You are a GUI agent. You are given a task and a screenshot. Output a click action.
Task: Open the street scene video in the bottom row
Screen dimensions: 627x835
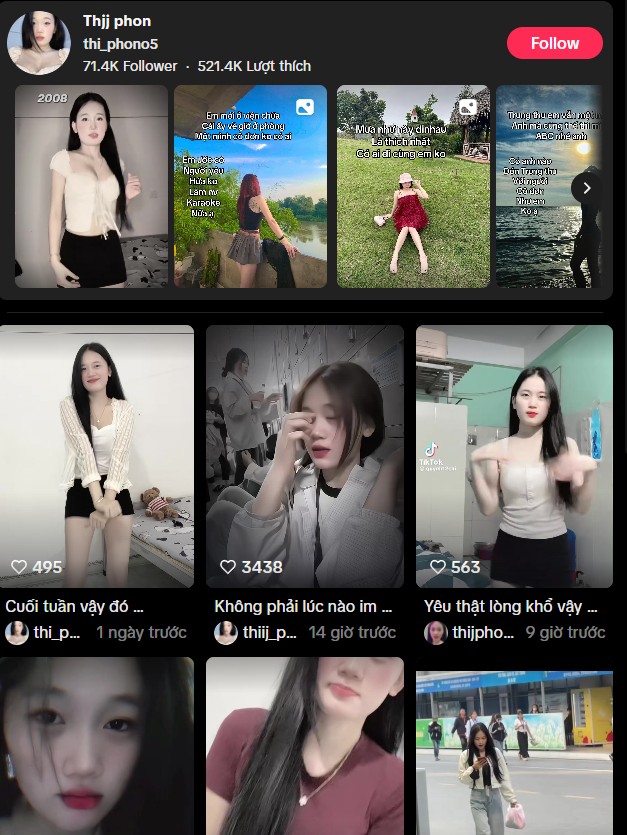[x=514, y=750]
